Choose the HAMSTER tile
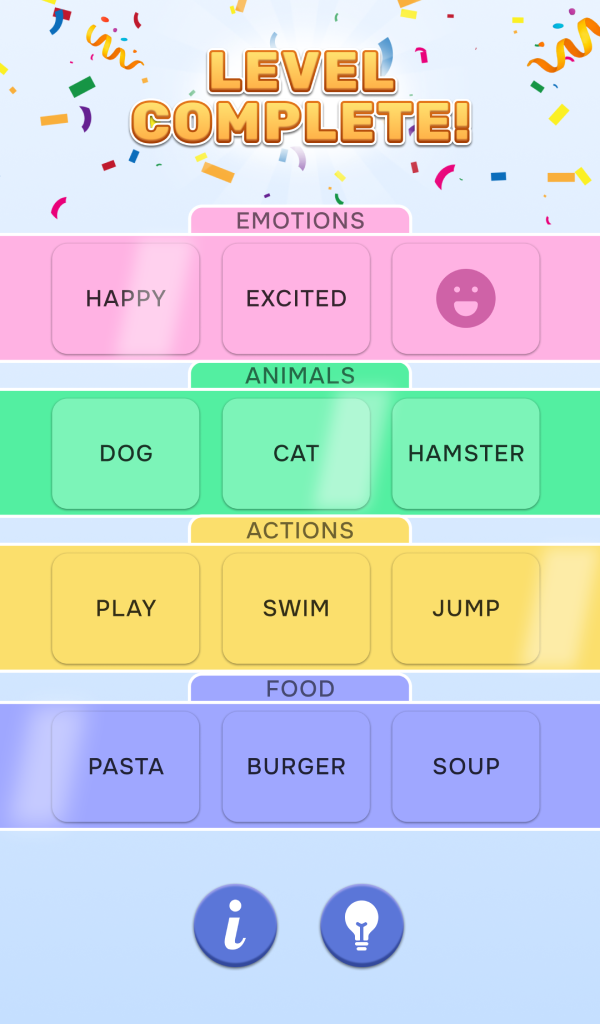This screenshot has height=1024, width=600. click(466, 453)
